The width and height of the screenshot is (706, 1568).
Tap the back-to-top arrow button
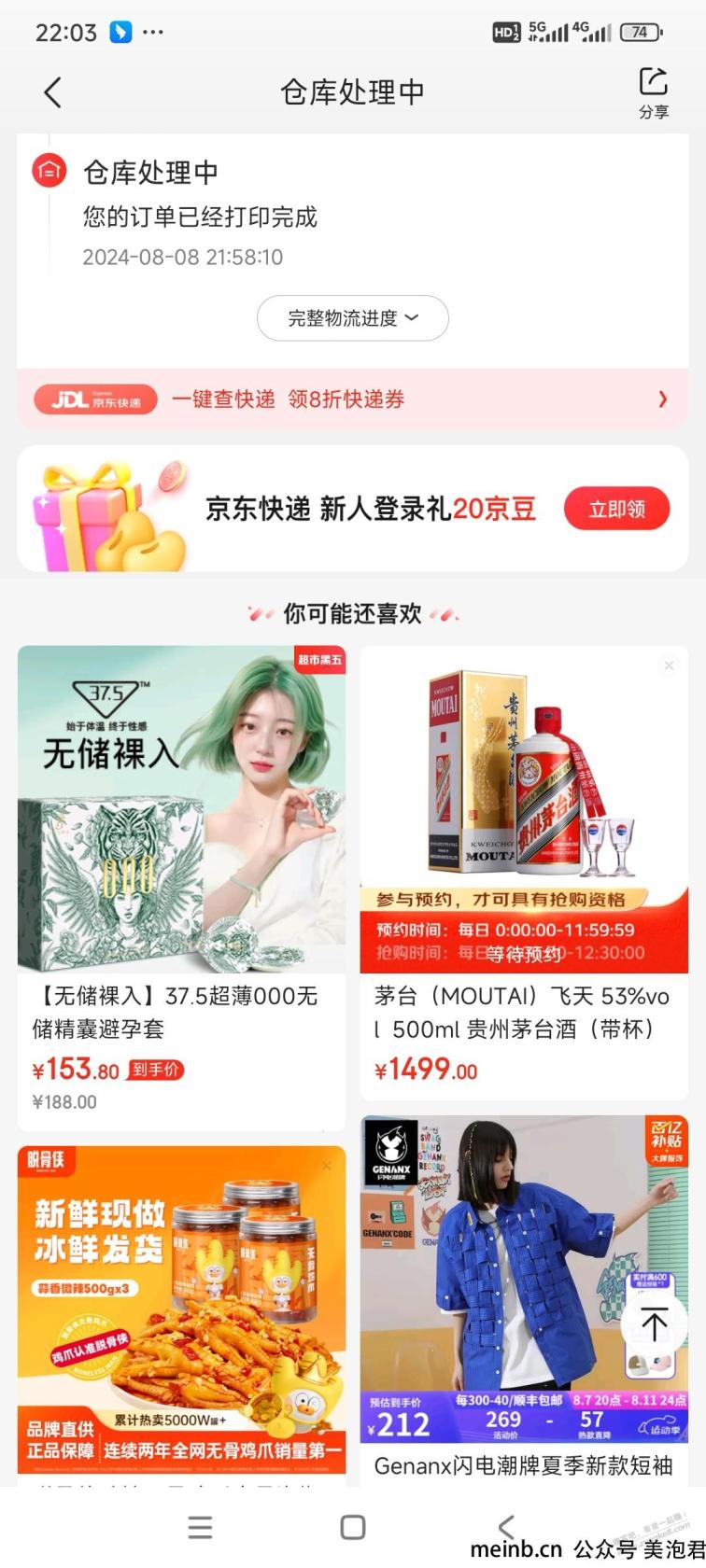coord(654,1323)
